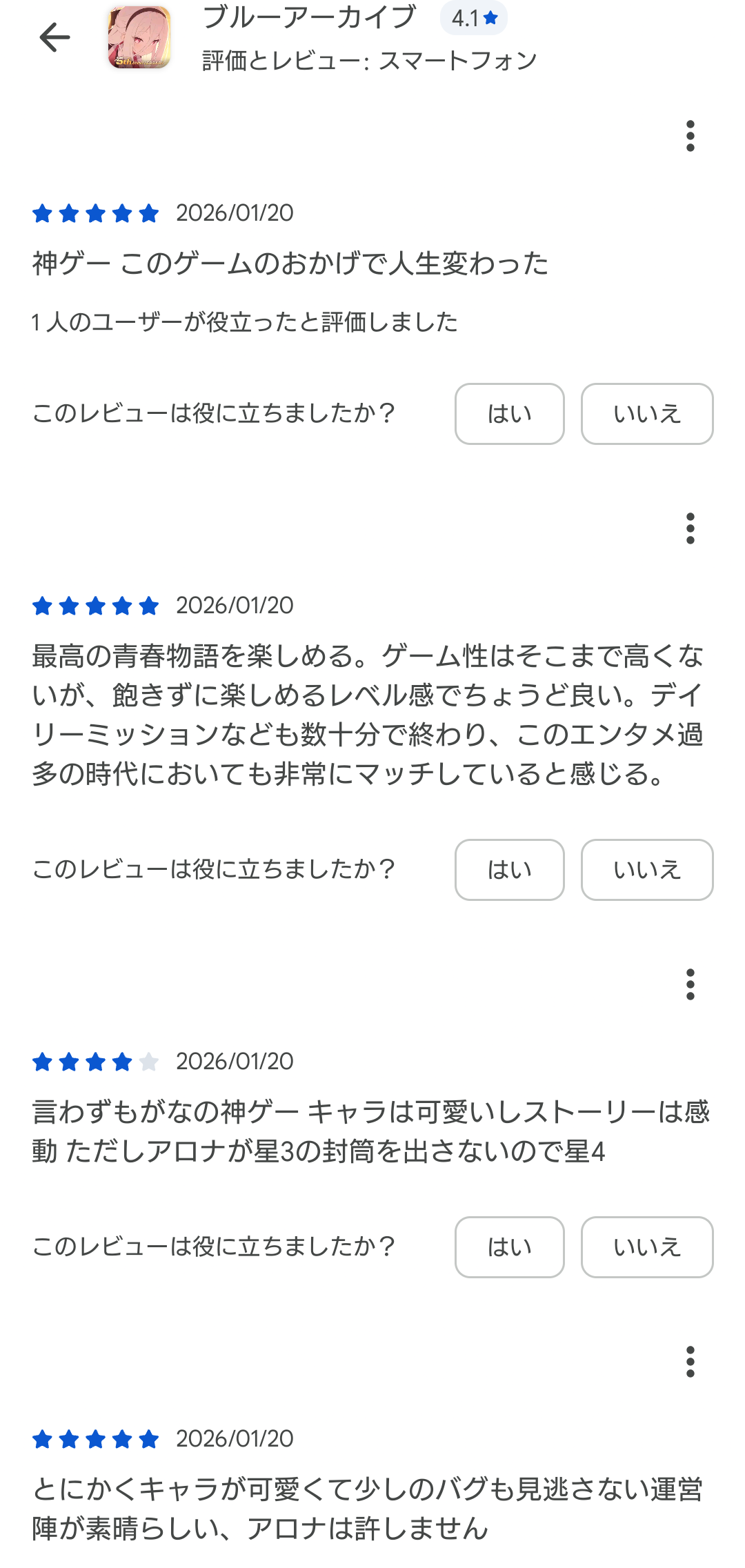Go back using the arrow icon

54,37
